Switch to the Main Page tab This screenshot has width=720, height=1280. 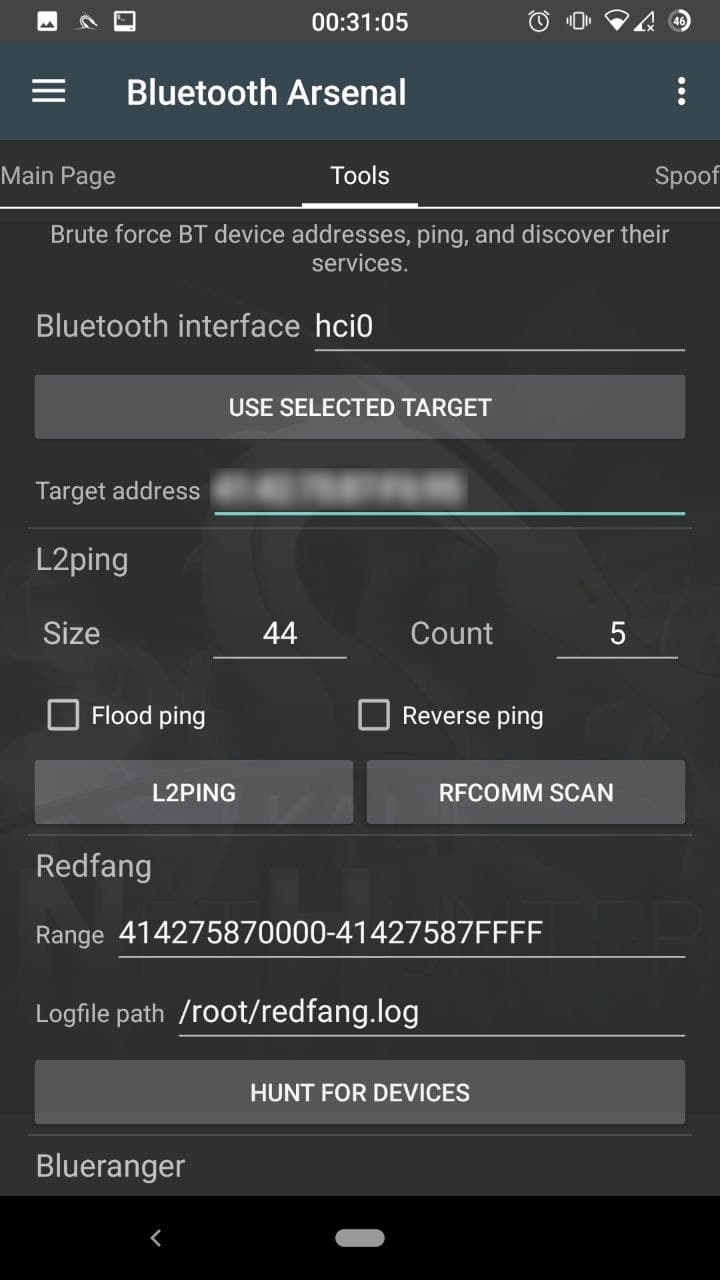click(58, 176)
